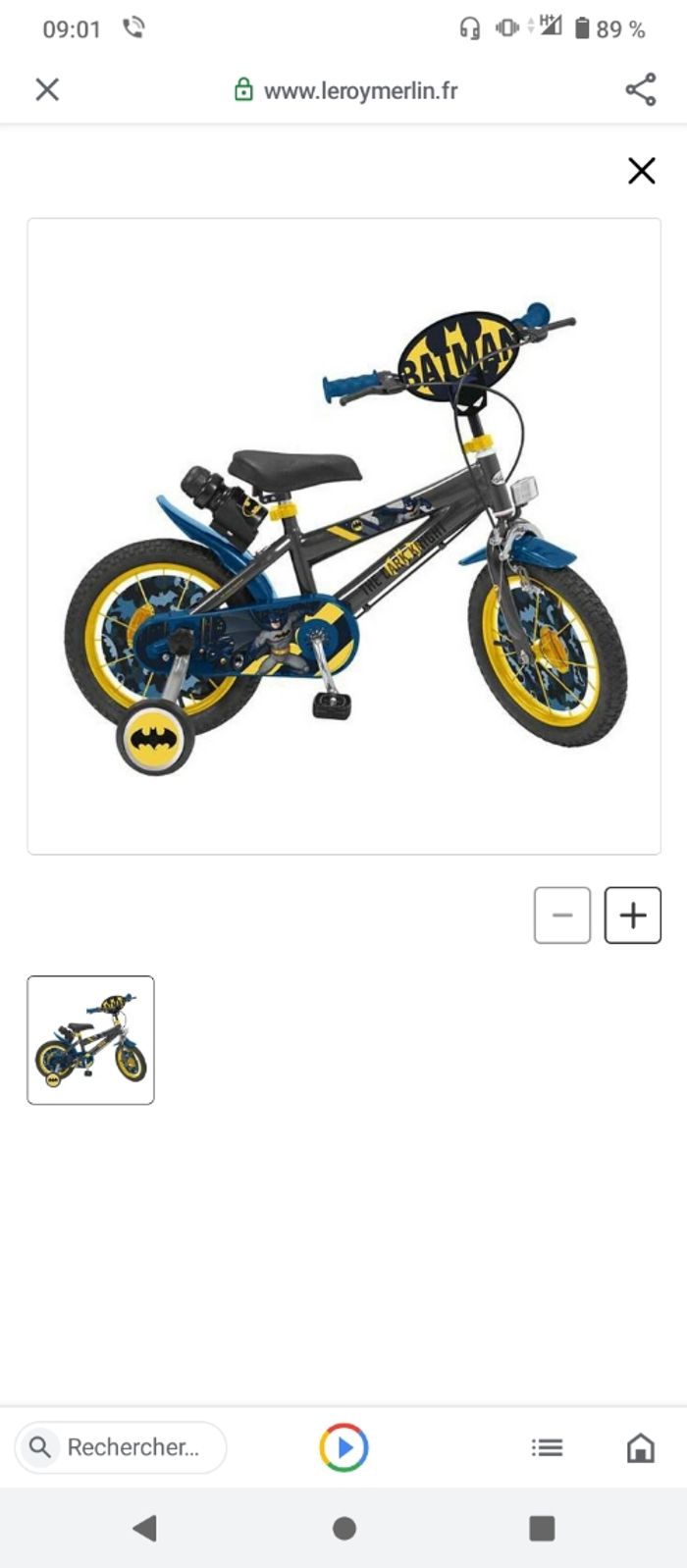Tap the Google Assistant play icon
Viewport: 687px width, 1568px height.
[x=343, y=1446]
